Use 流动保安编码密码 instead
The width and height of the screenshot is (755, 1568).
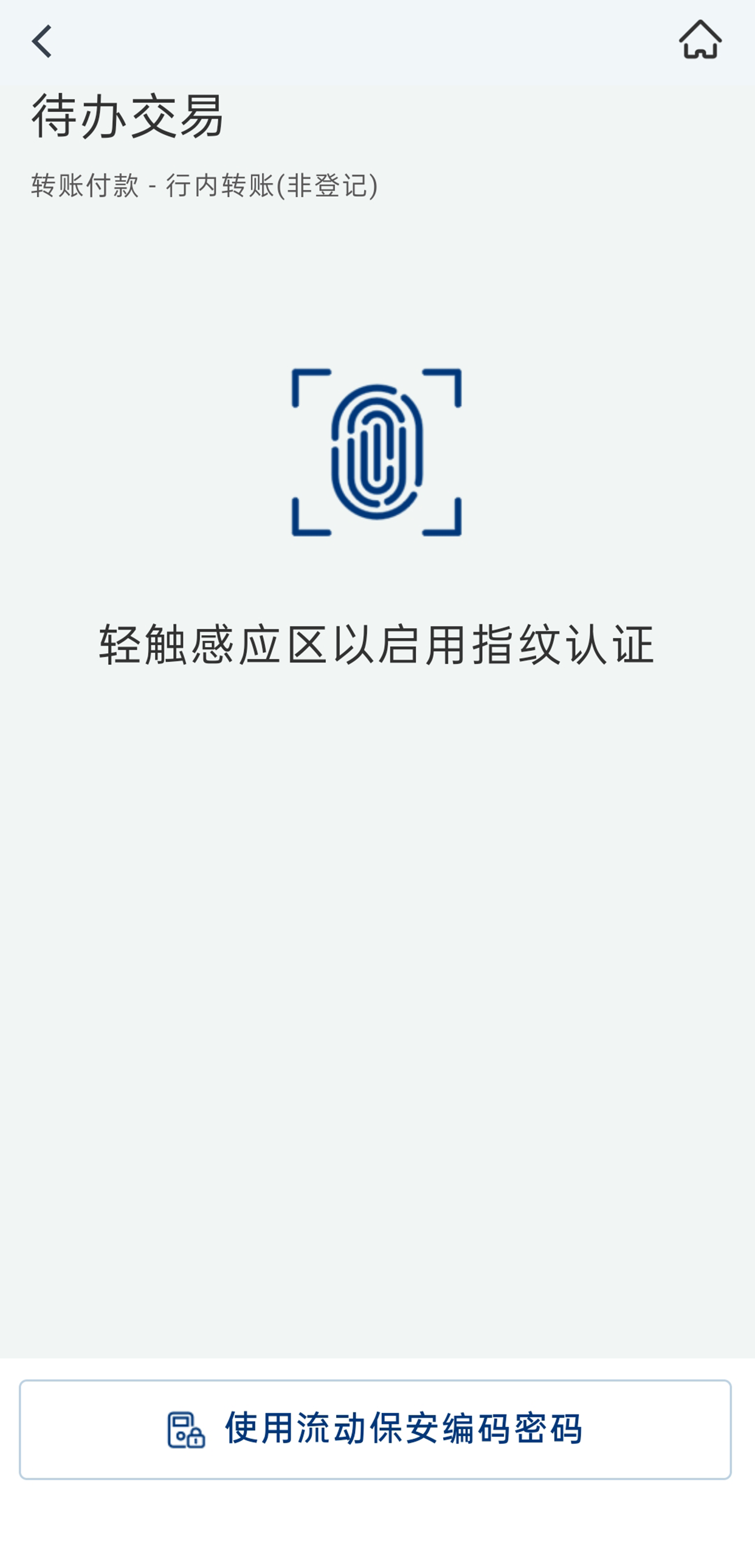click(x=375, y=1429)
